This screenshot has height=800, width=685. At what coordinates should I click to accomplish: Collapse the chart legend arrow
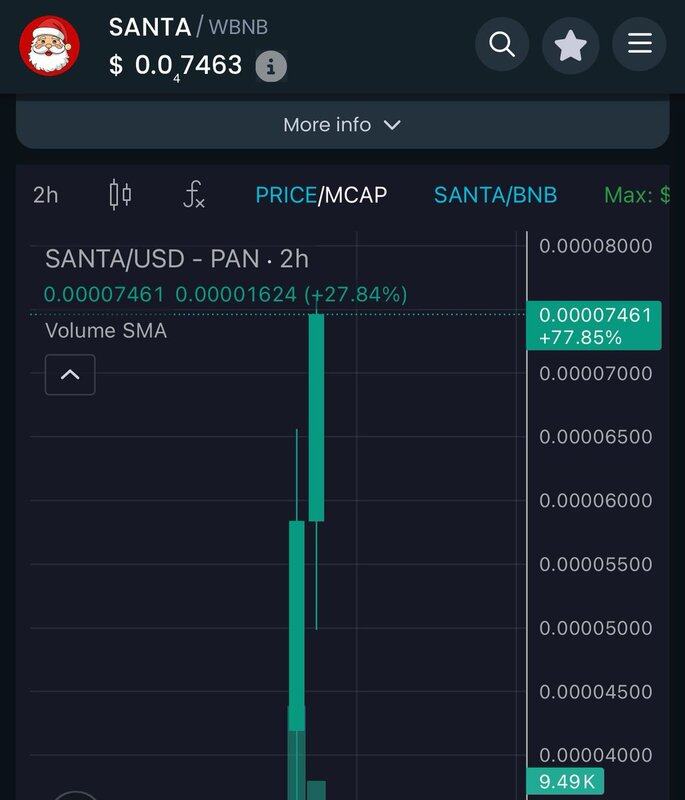click(70, 375)
